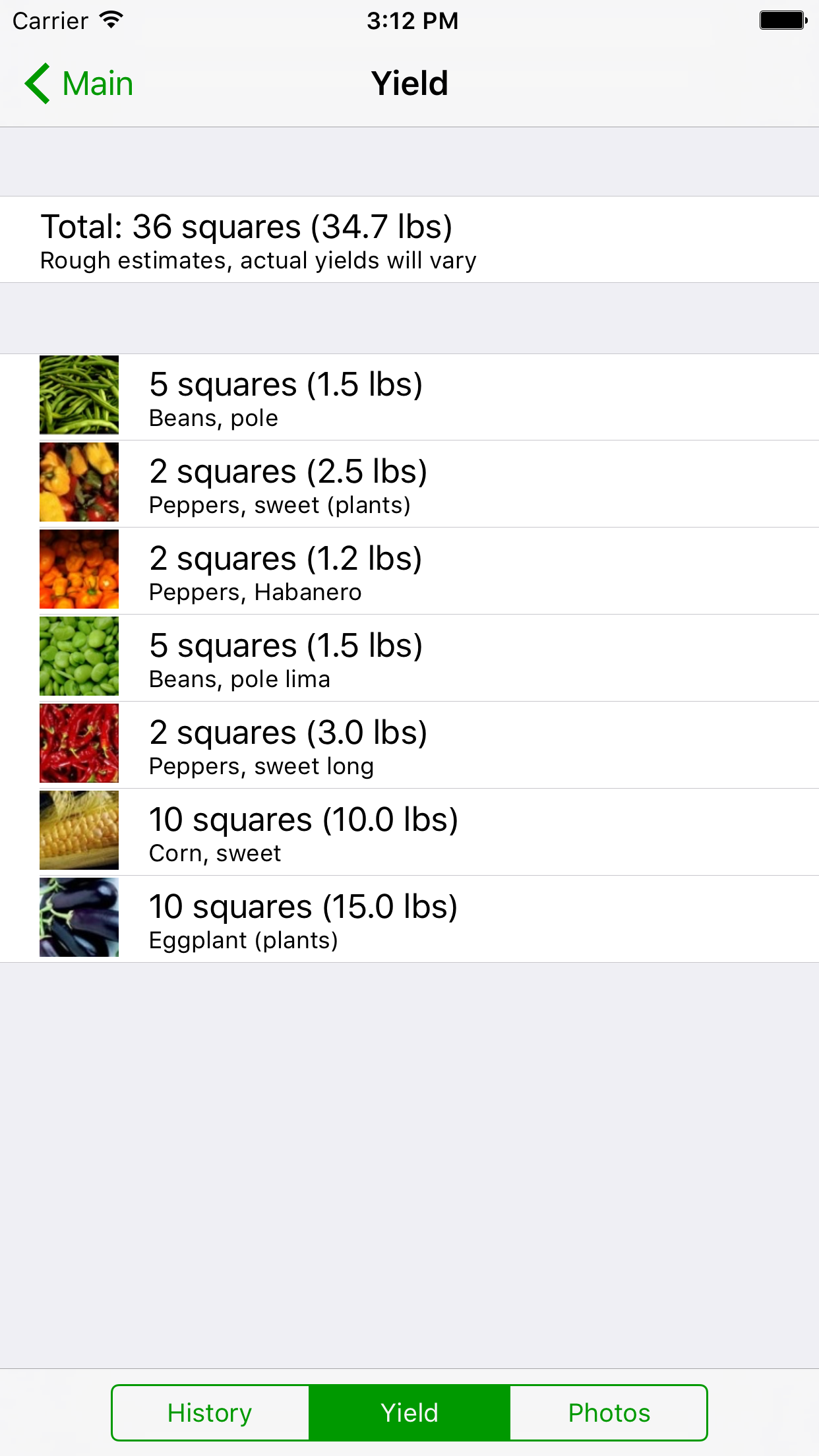Tap the green back chevron icon
The image size is (819, 1456).
(38, 83)
